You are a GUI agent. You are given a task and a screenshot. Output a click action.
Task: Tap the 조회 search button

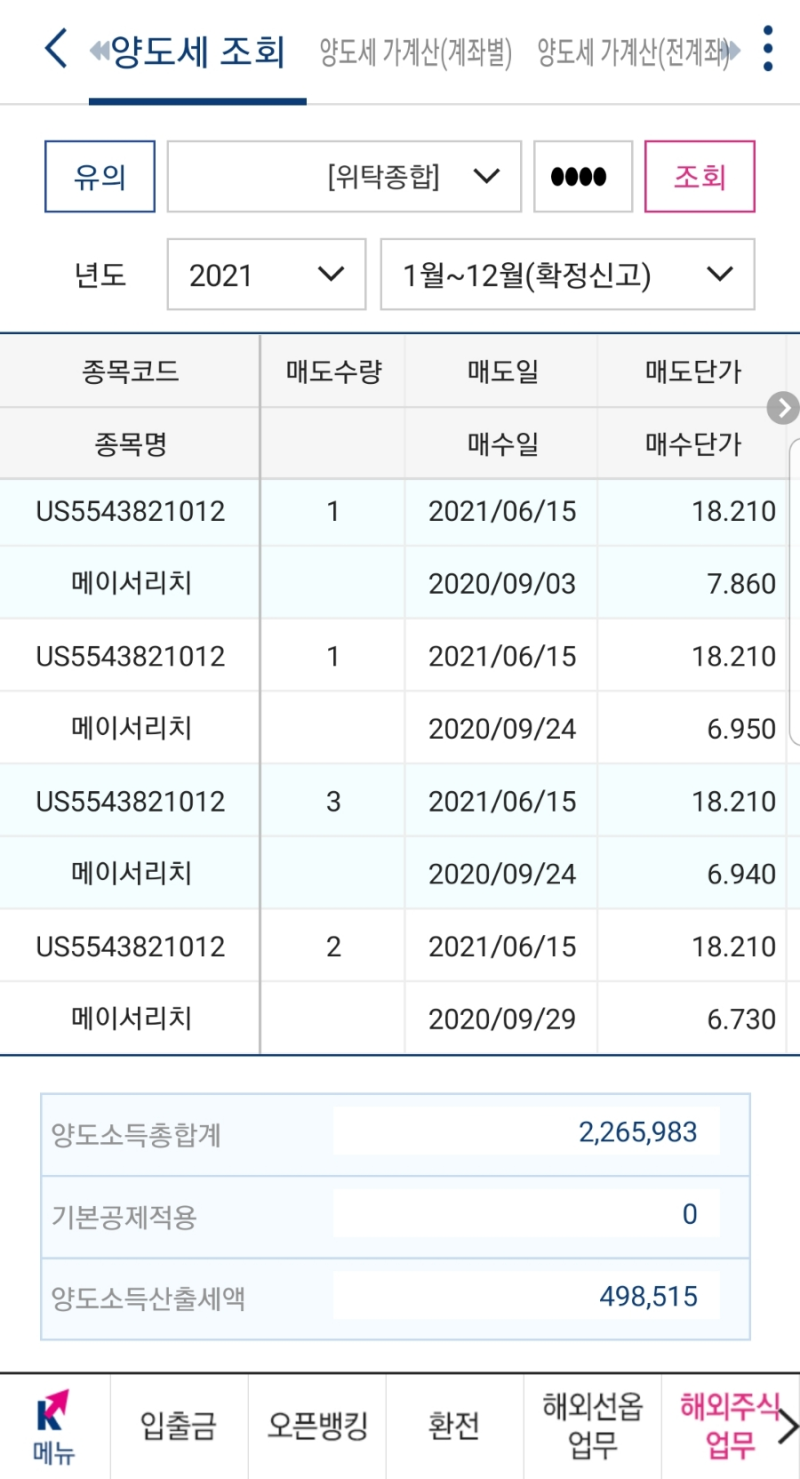(x=699, y=177)
